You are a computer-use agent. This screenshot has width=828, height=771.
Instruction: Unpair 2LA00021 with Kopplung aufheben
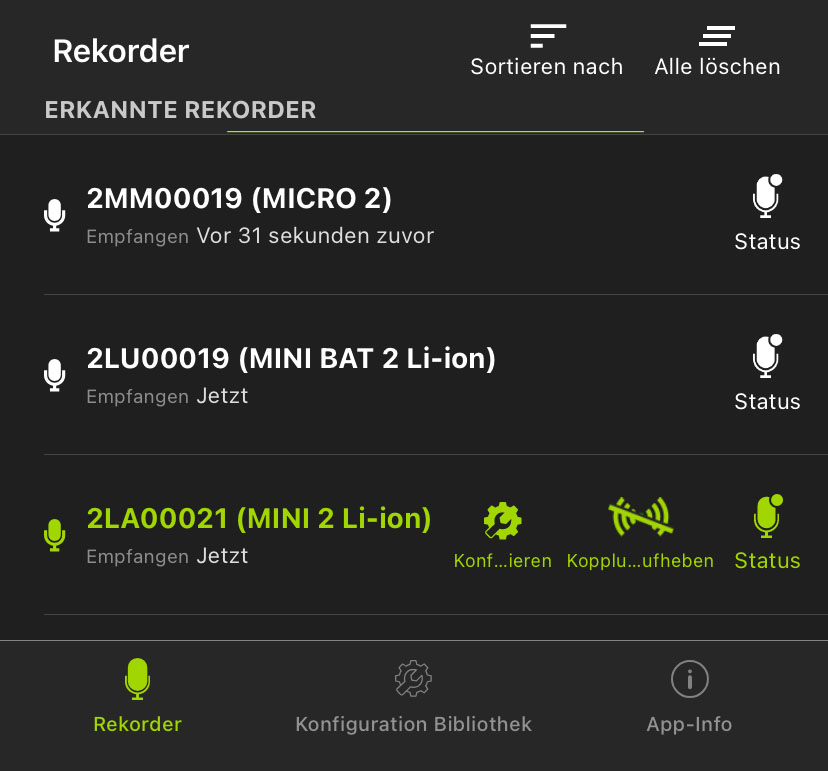pos(640,536)
